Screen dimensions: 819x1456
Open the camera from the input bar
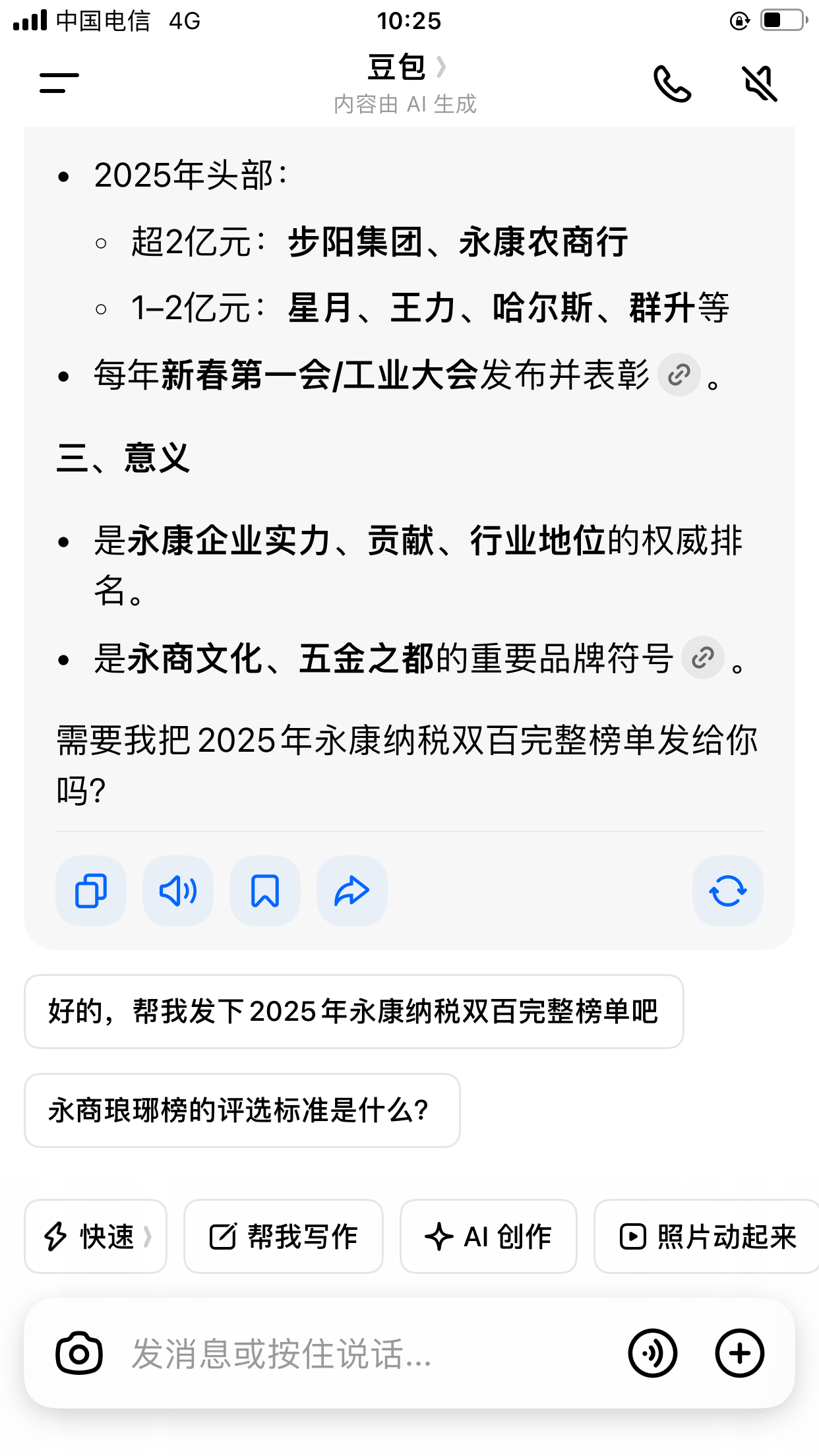[x=79, y=1353]
